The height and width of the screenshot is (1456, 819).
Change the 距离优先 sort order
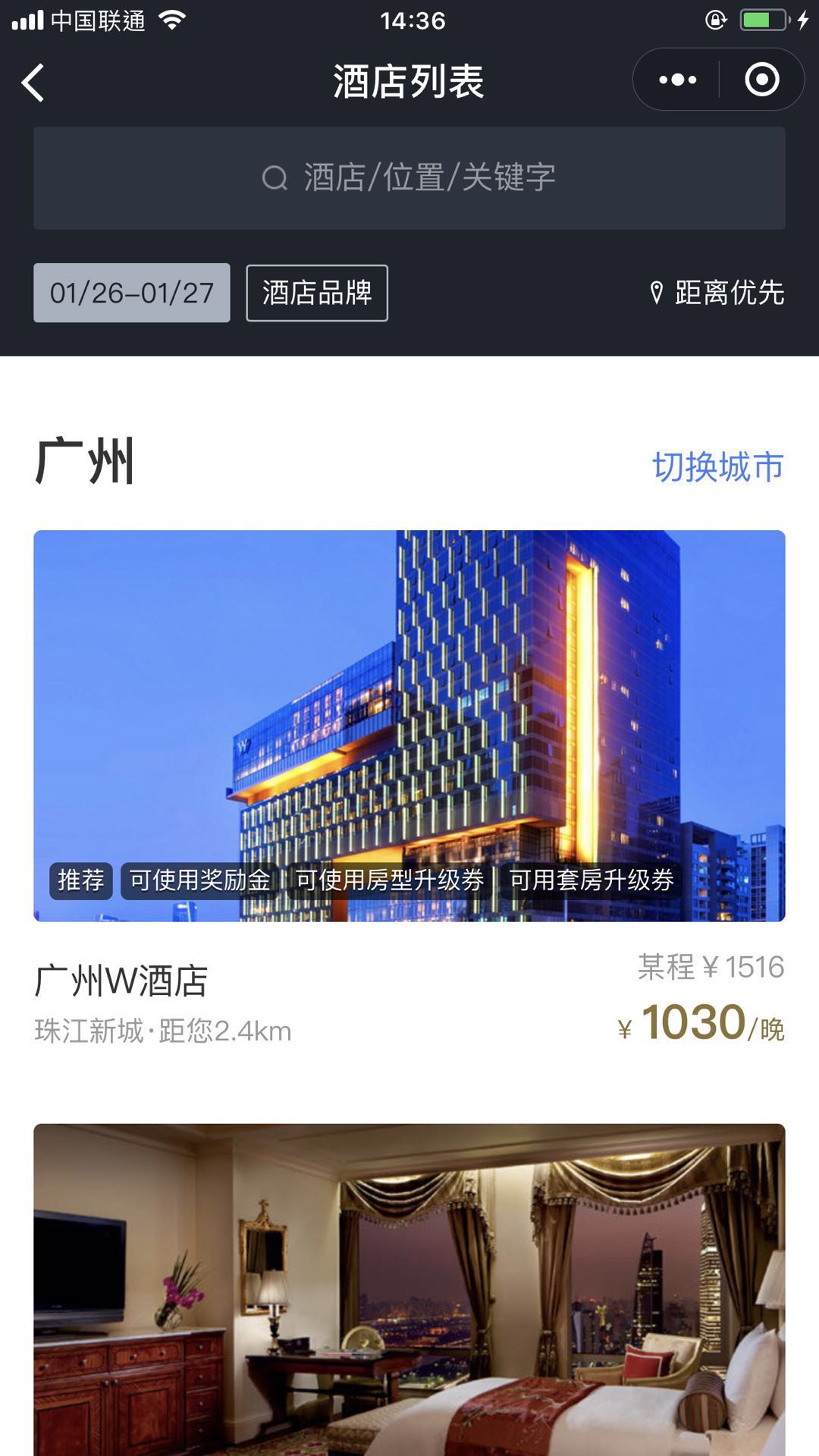pos(717,293)
